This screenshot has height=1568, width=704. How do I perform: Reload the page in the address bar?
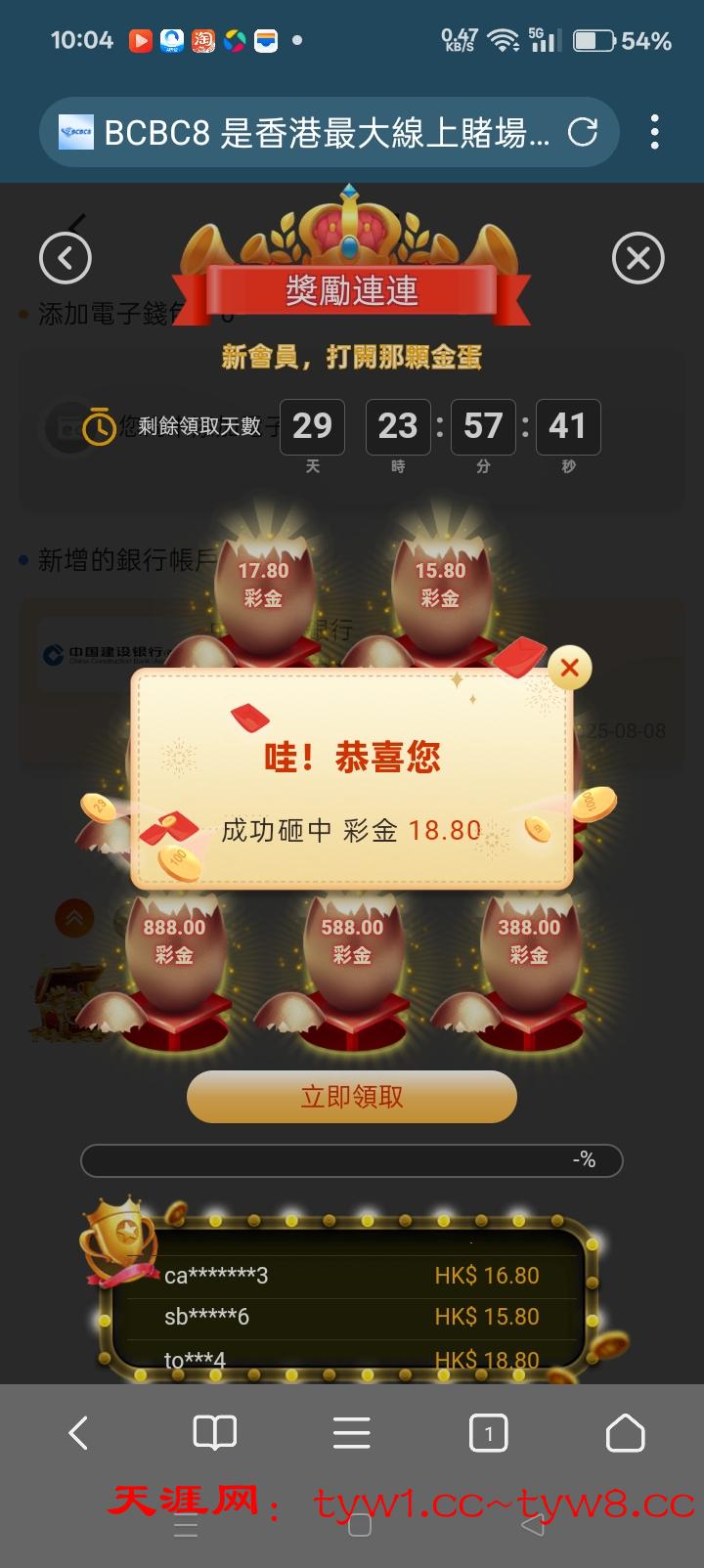(583, 132)
